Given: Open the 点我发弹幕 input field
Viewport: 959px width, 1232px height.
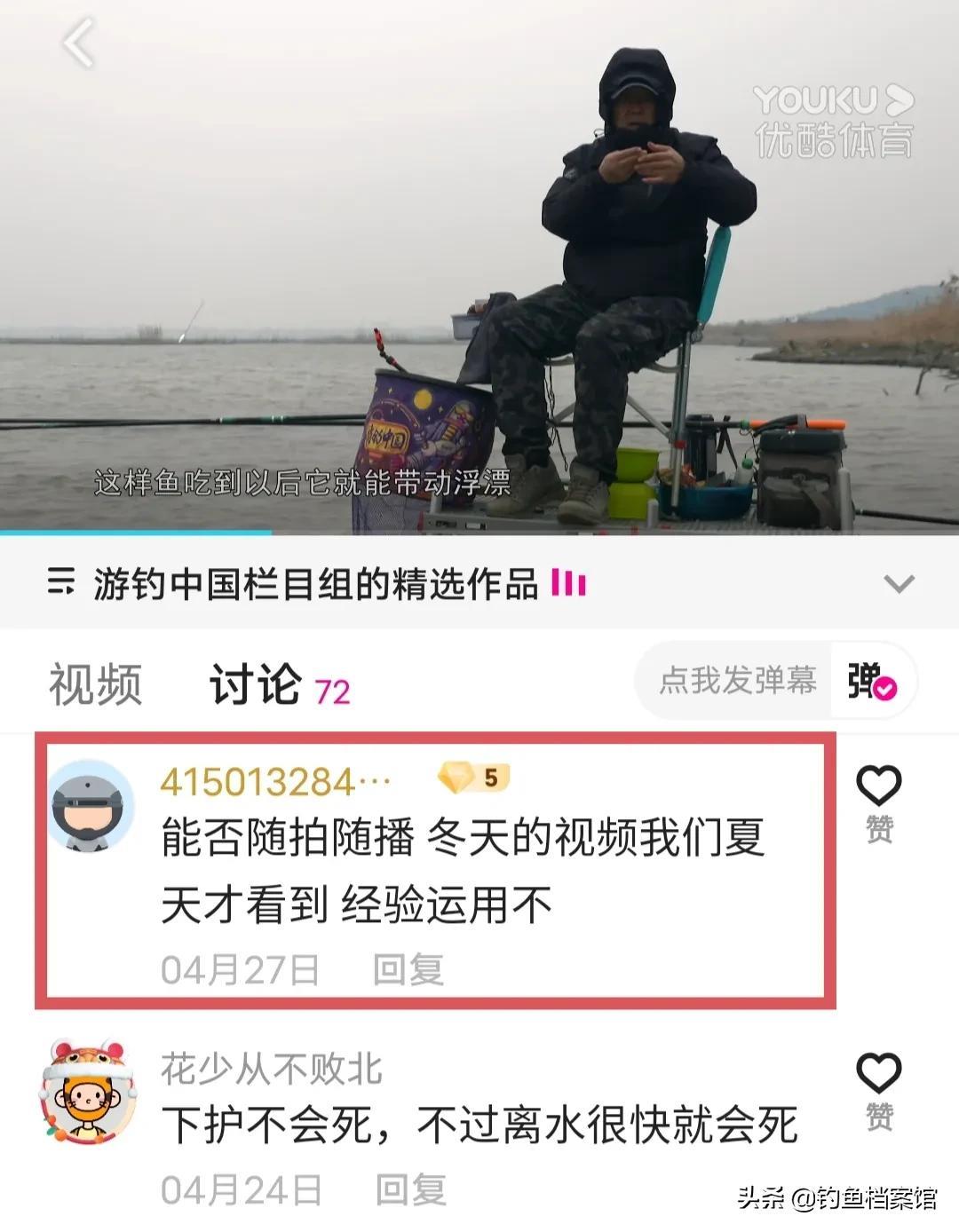Looking at the screenshot, I should [x=736, y=681].
